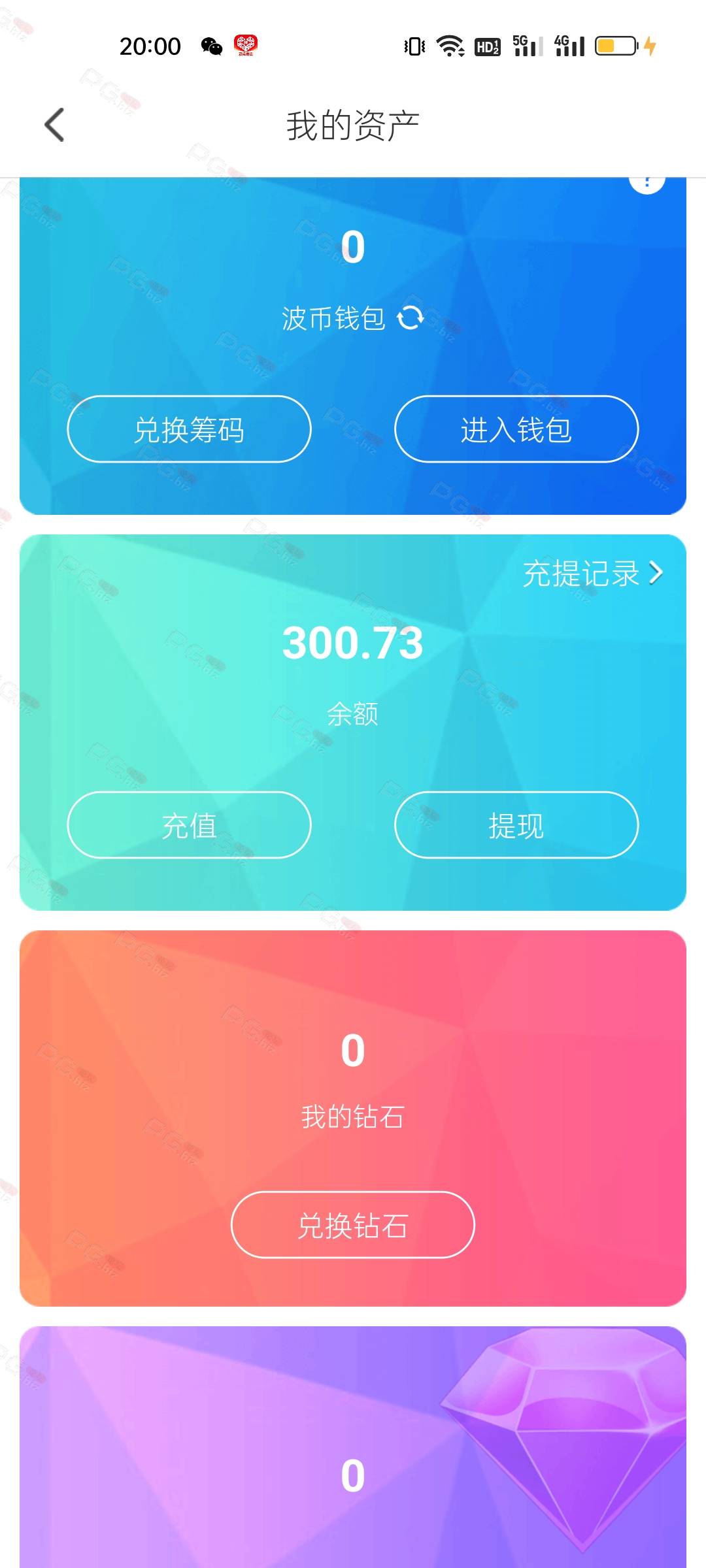Go back from 我的资产 page
Viewport: 706px width, 1568px height.
[x=55, y=125]
